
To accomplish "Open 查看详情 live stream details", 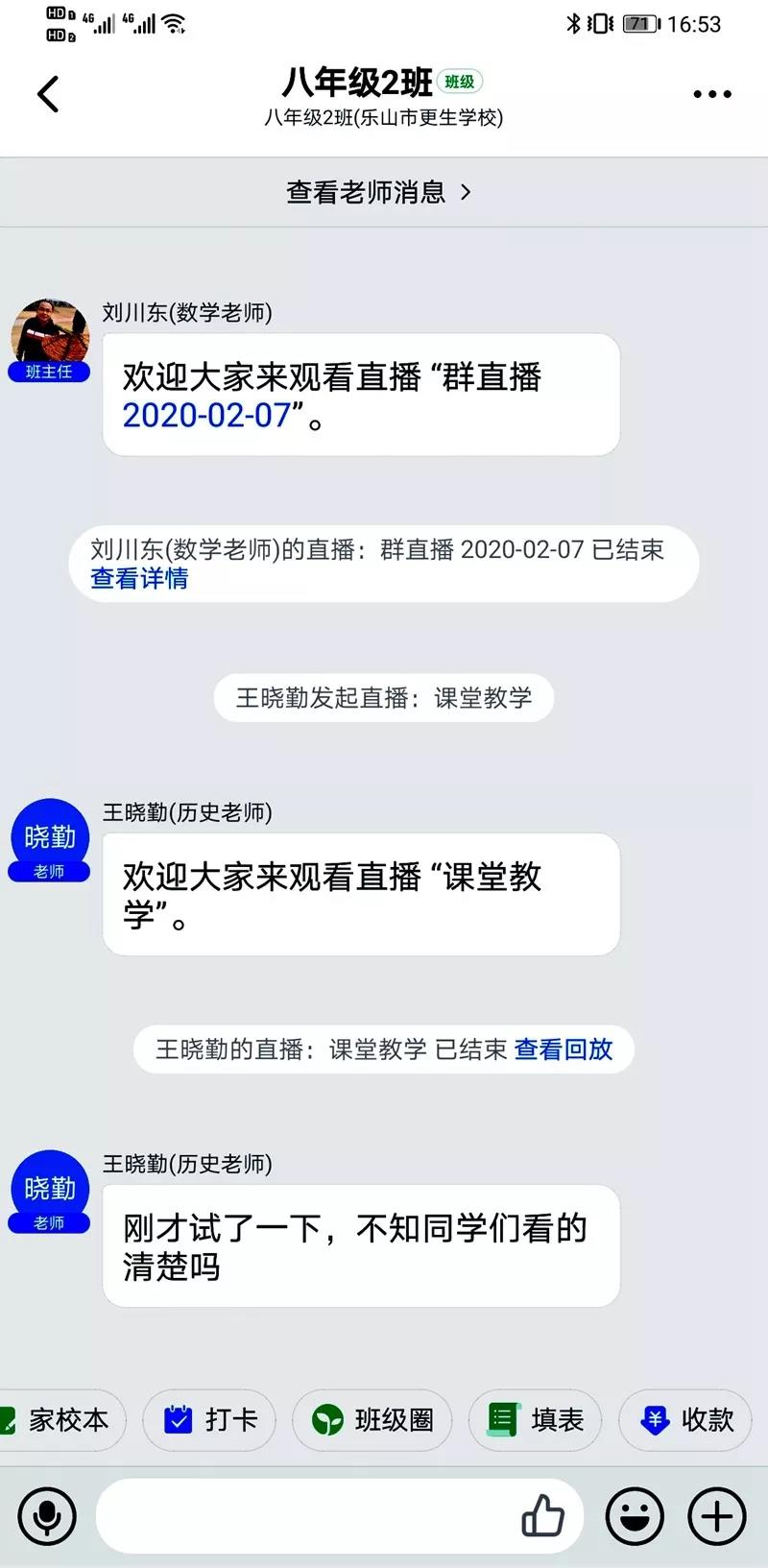I will click(139, 579).
